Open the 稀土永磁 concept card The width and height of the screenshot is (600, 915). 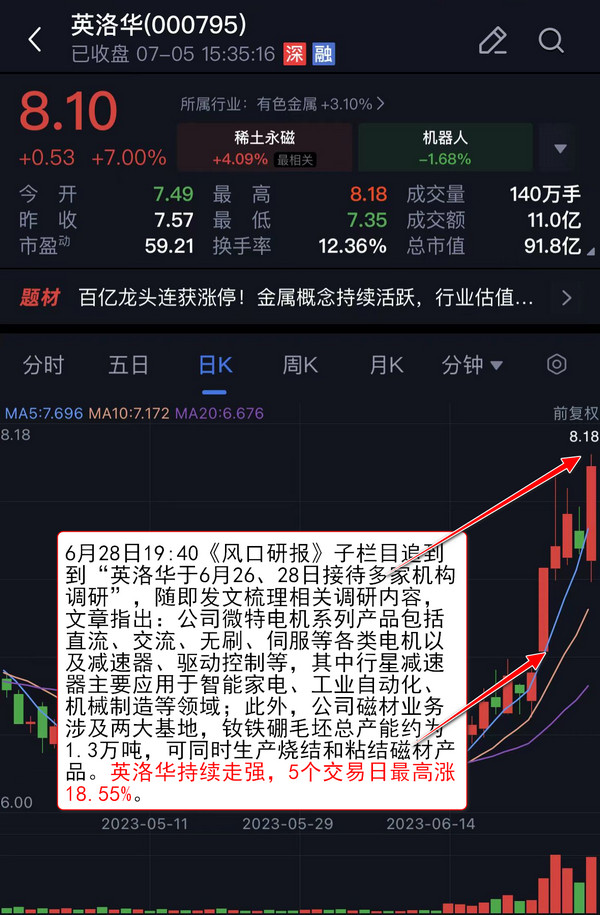click(264, 148)
